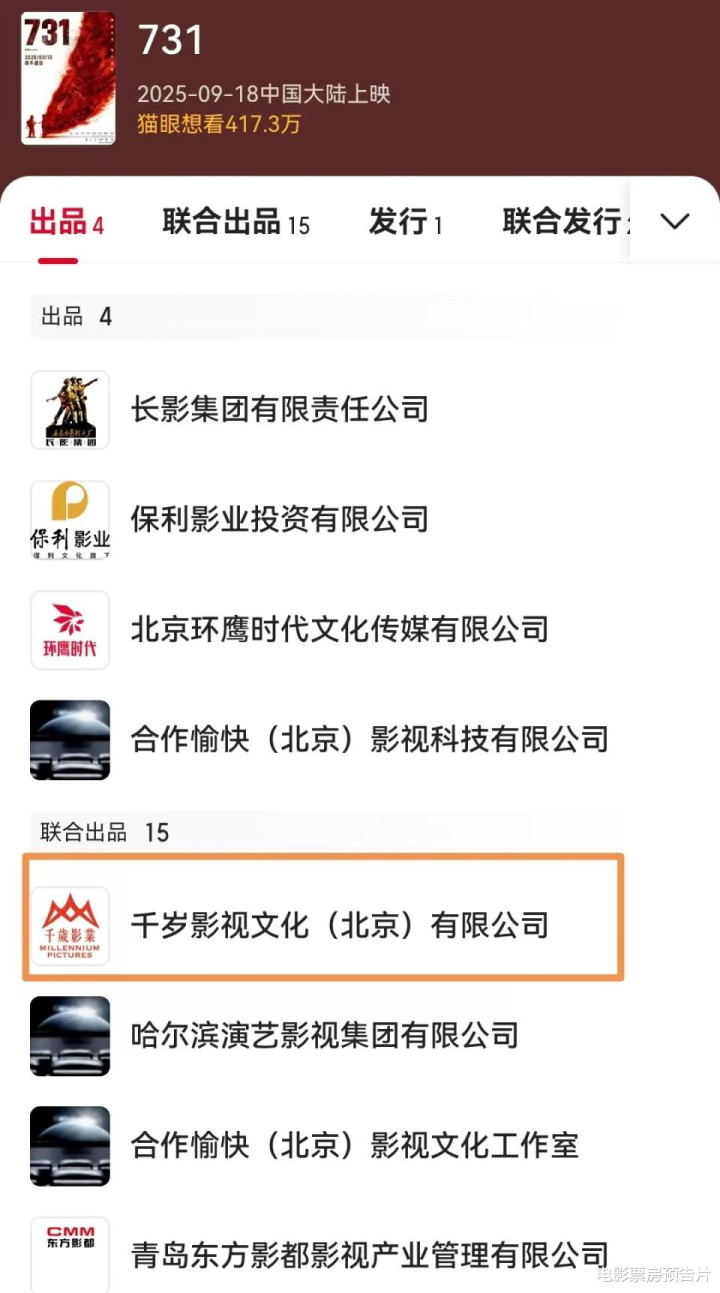Tap the 731 movie poster thumbnail
The height and width of the screenshot is (1293, 720).
pyautogui.click(x=67, y=78)
